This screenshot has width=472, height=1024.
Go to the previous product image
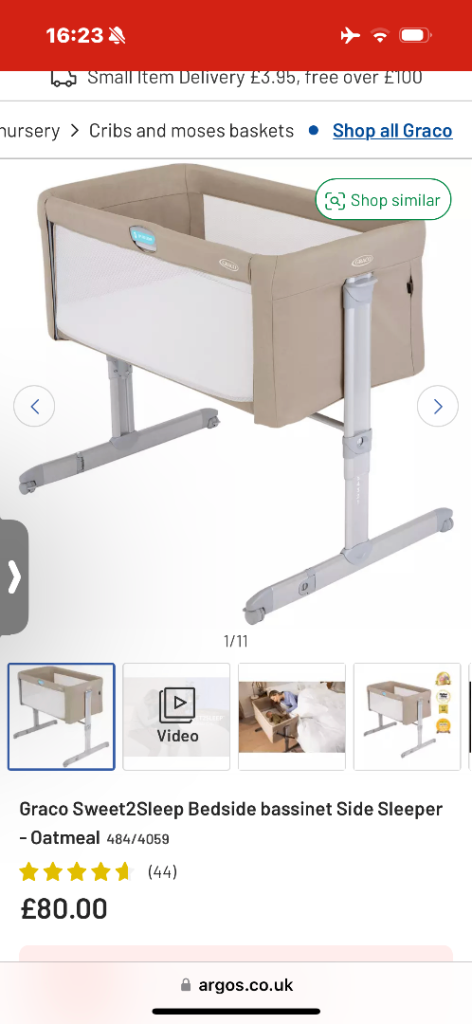point(34,407)
